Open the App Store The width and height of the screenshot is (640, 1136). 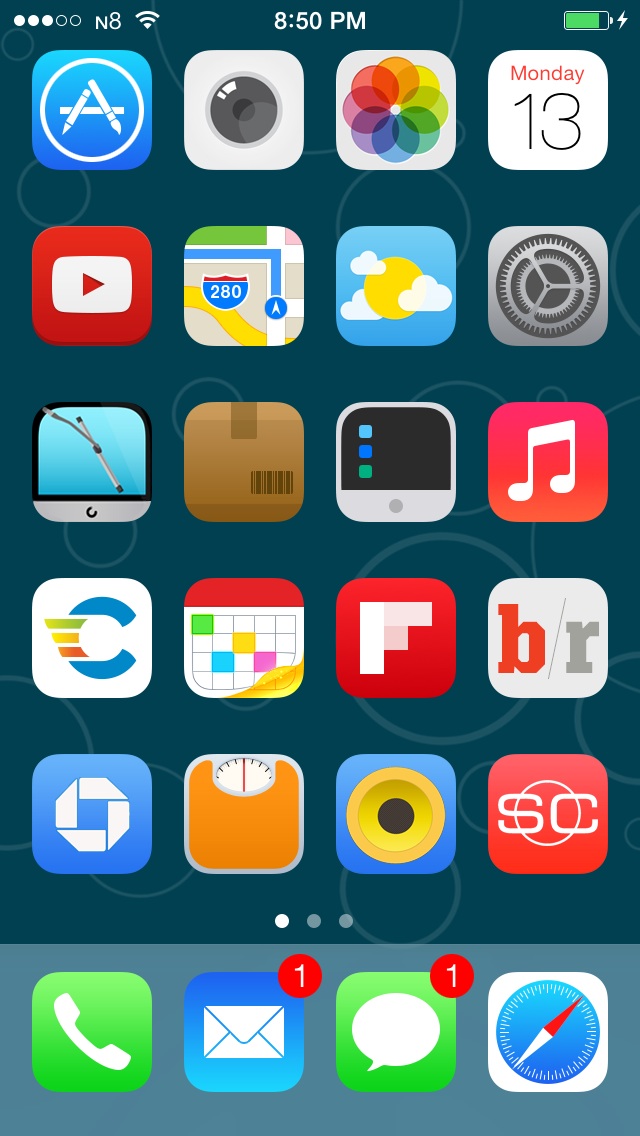click(92, 110)
